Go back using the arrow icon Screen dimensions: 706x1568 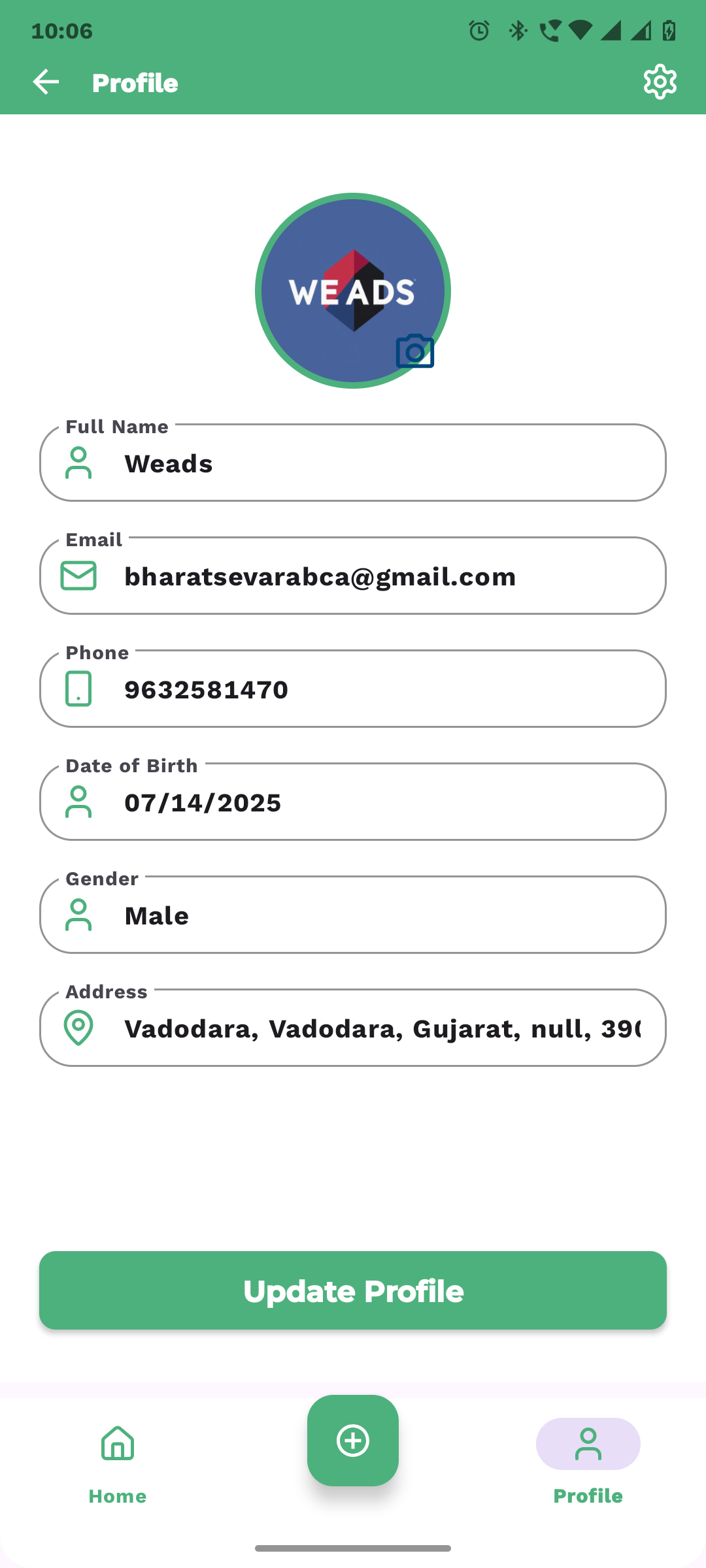pos(46,82)
